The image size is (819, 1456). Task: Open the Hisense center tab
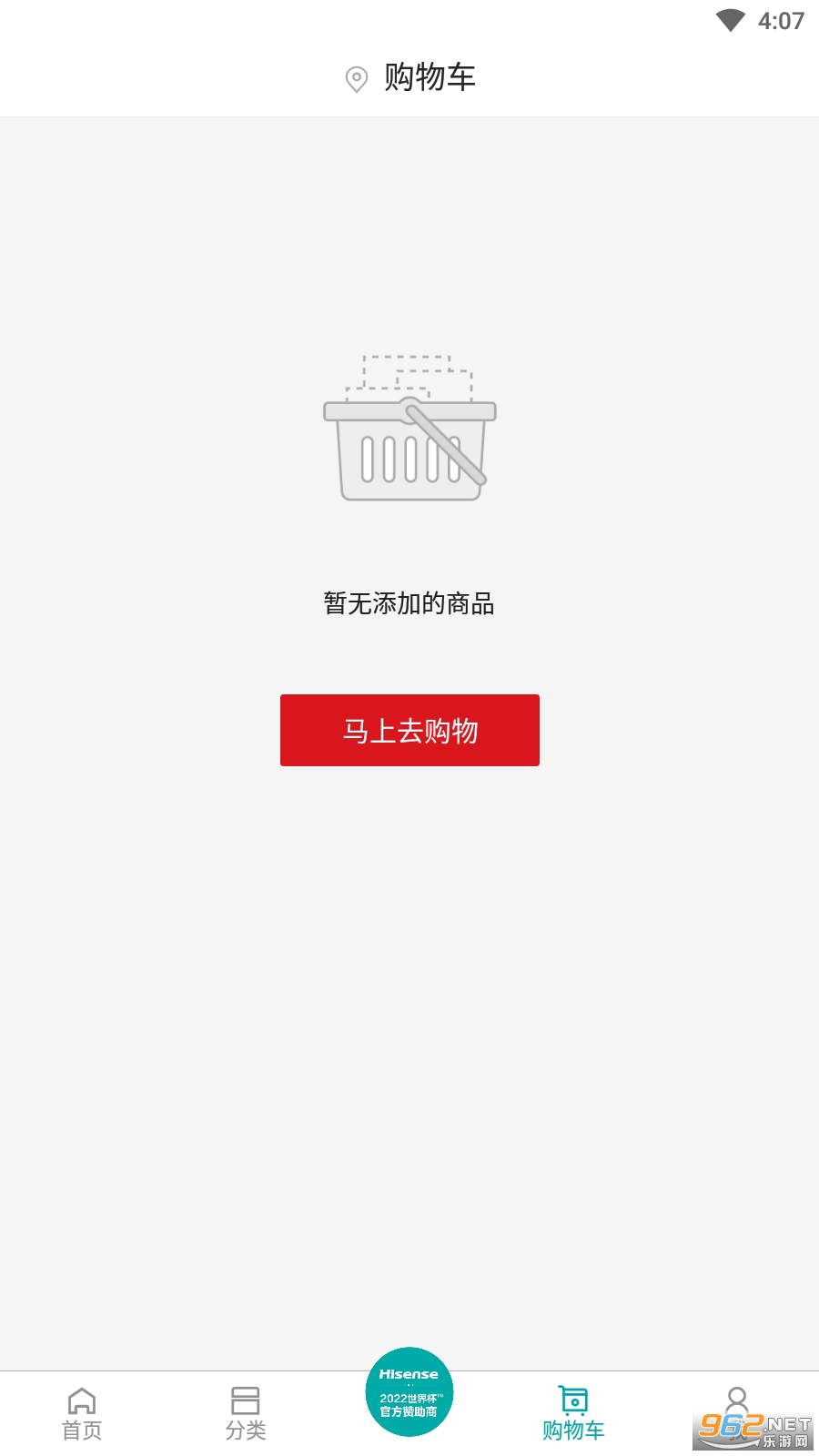[x=409, y=1392]
